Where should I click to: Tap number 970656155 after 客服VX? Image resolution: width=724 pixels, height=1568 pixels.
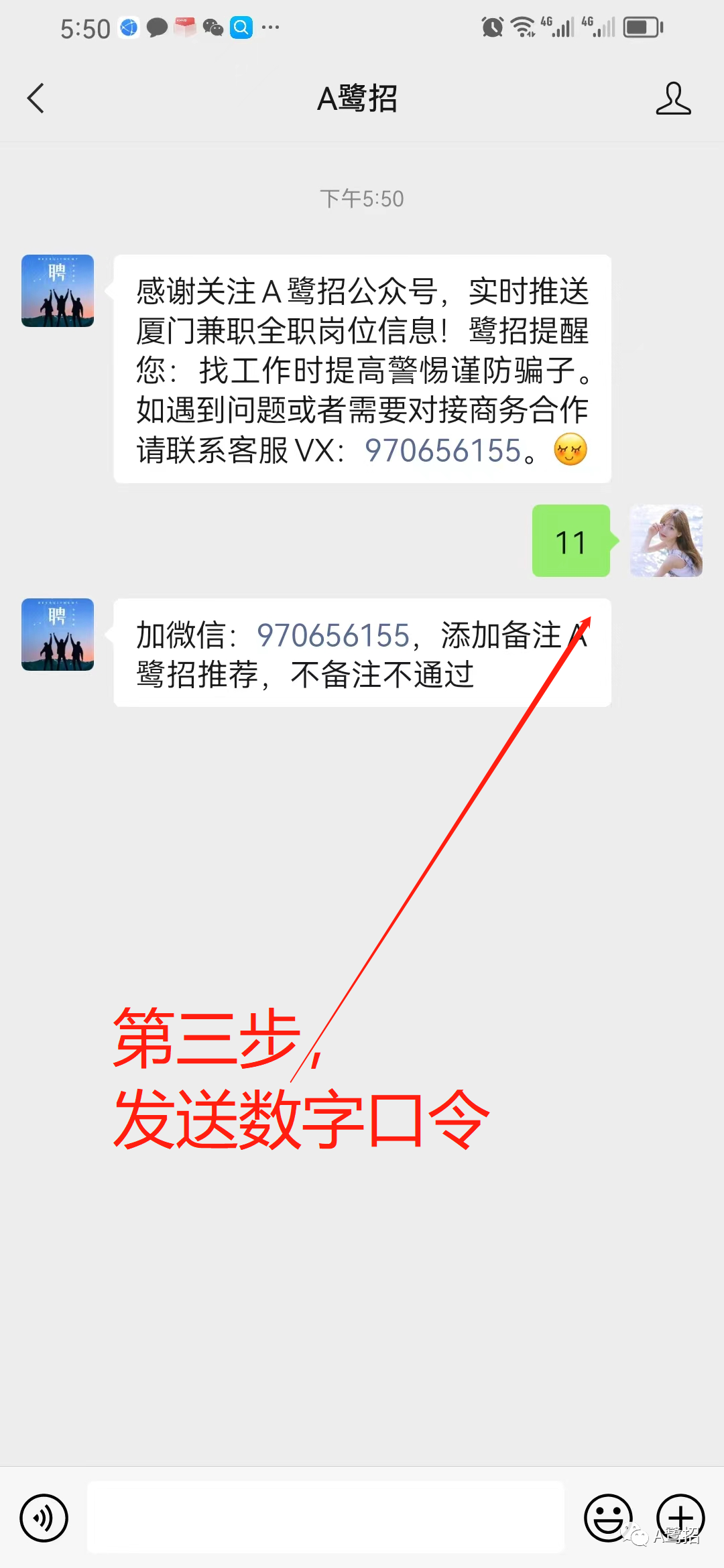coord(443,450)
